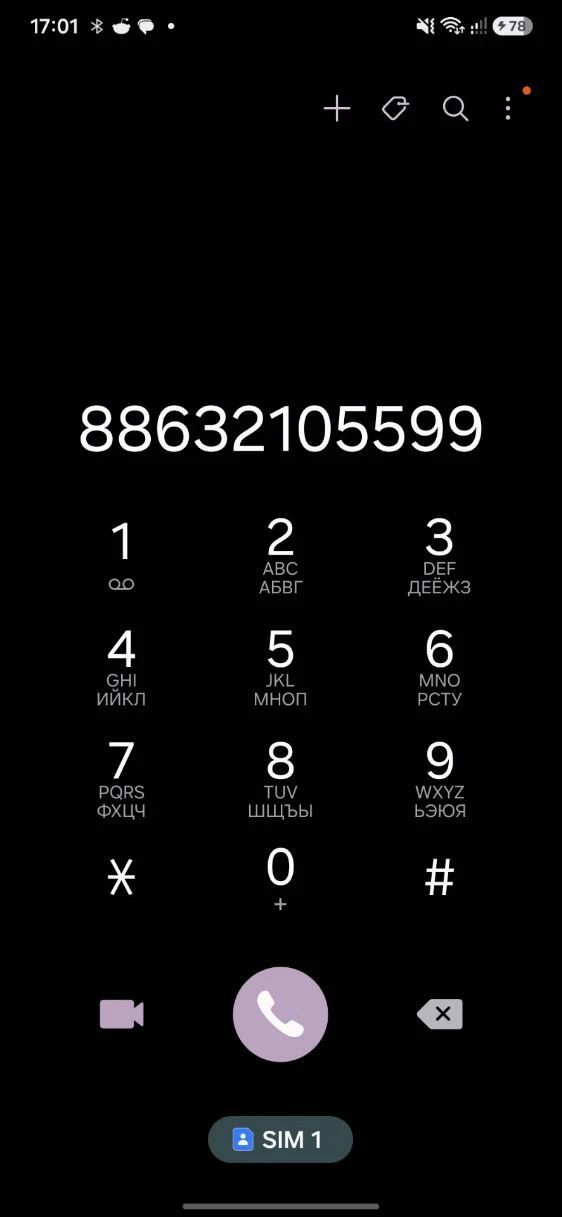Open the tag icon in the toolbar
The width and height of the screenshot is (562, 1217).
(395, 109)
